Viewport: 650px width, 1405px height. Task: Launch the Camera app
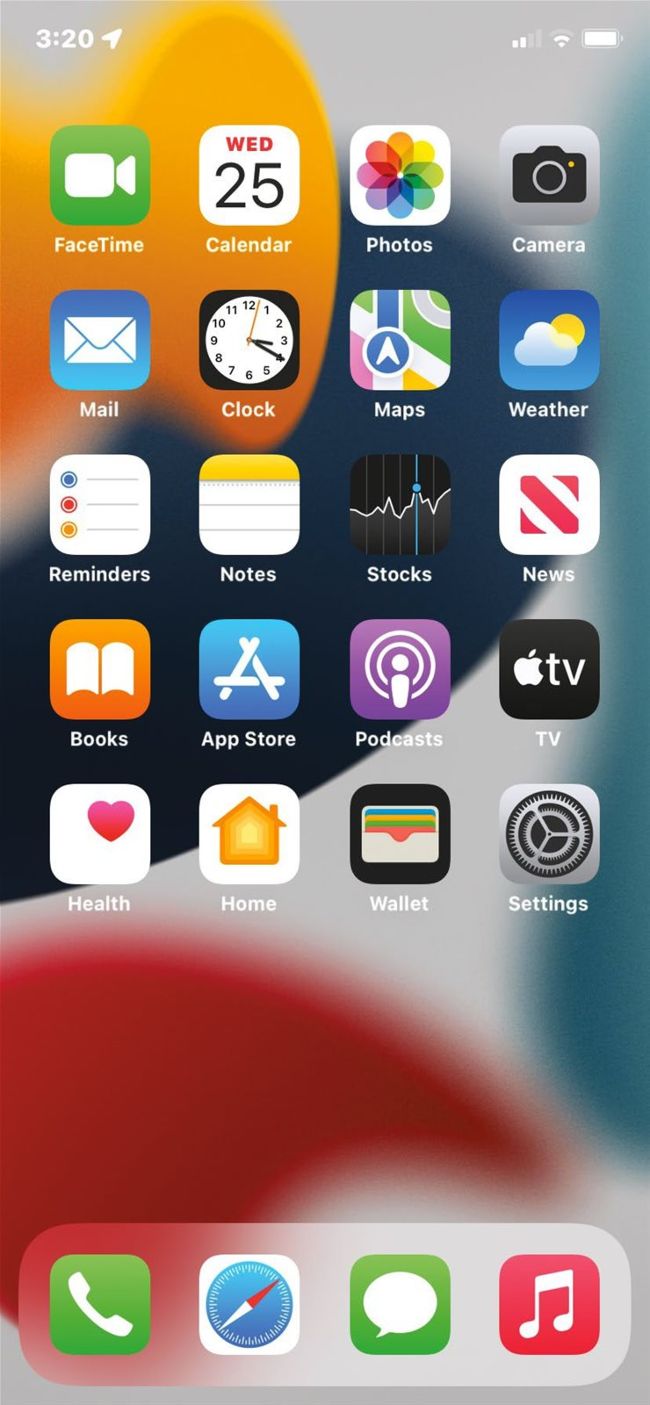(x=549, y=175)
